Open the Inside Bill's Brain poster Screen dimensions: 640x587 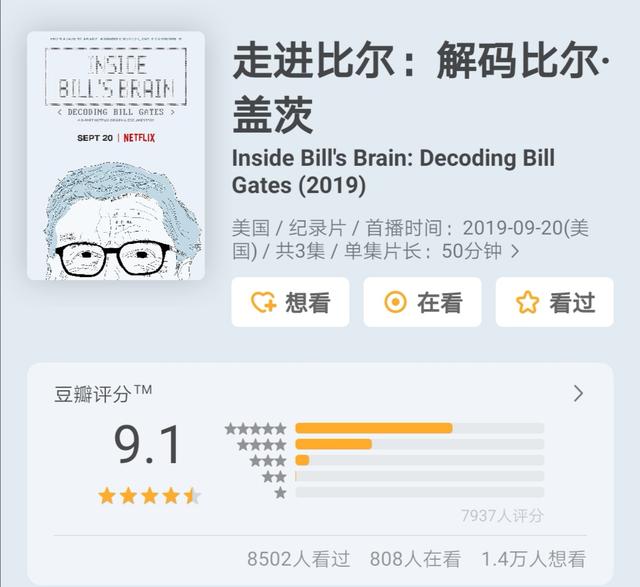coord(116,156)
